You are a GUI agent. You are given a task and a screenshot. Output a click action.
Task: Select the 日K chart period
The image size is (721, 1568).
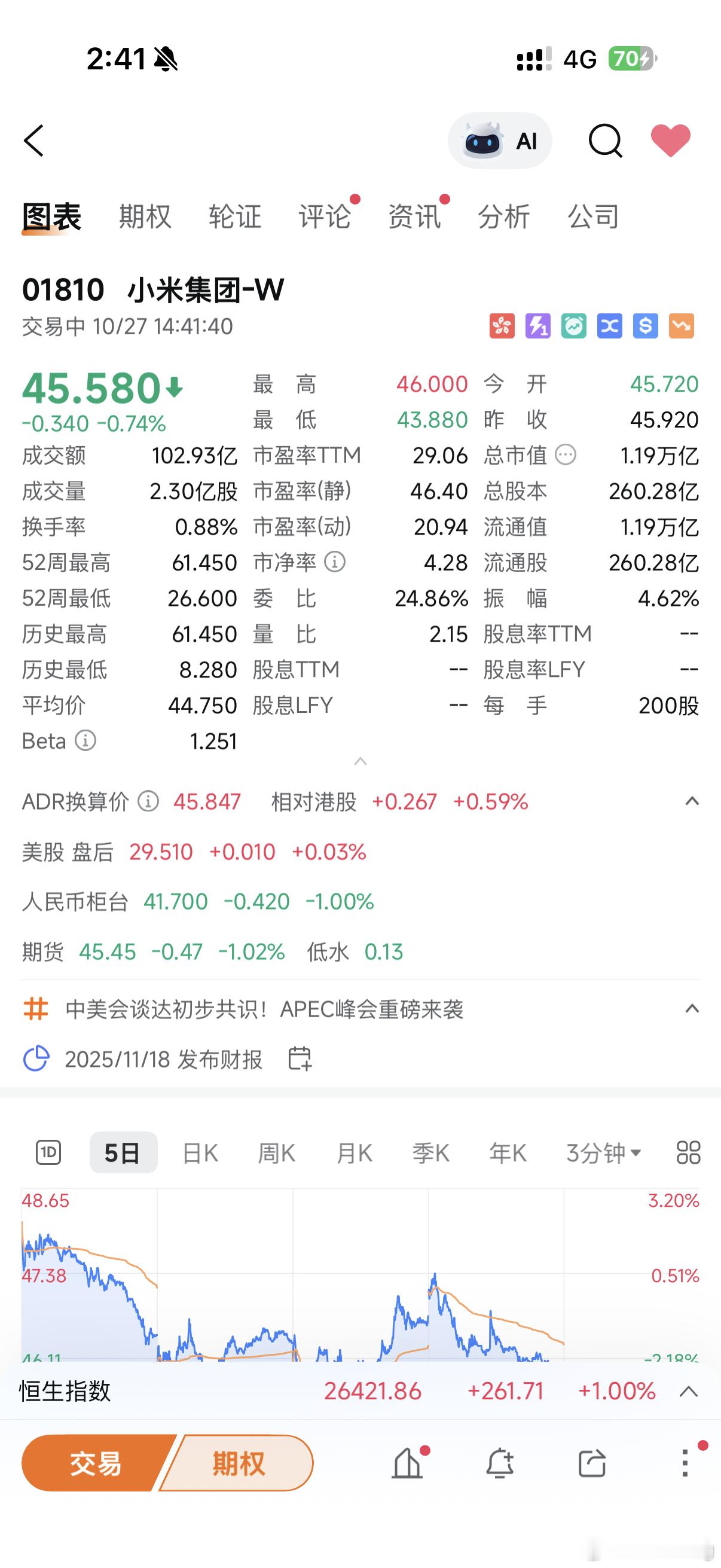pos(200,1153)
